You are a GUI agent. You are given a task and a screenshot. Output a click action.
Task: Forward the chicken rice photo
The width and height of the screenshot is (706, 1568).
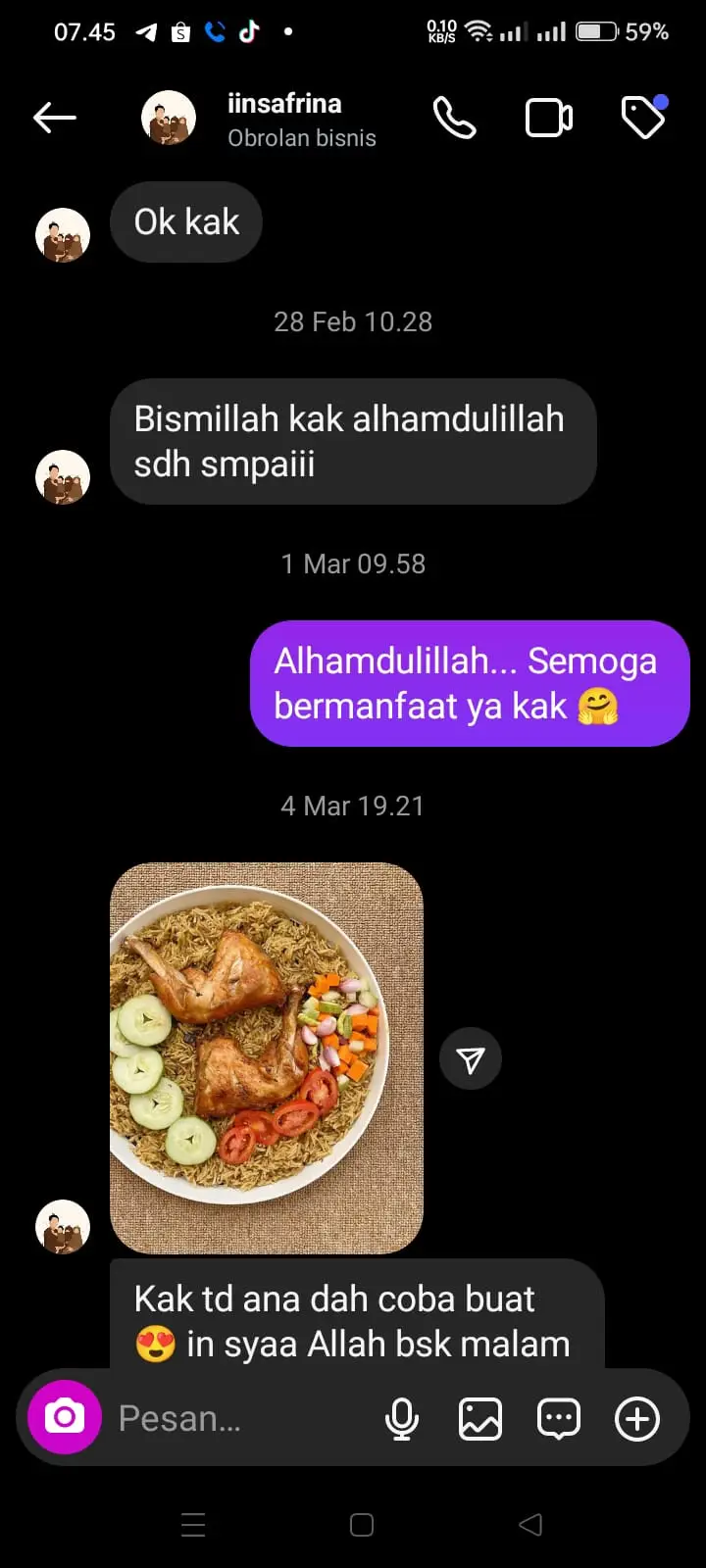pyautogui.click(x=471, y=1059)
